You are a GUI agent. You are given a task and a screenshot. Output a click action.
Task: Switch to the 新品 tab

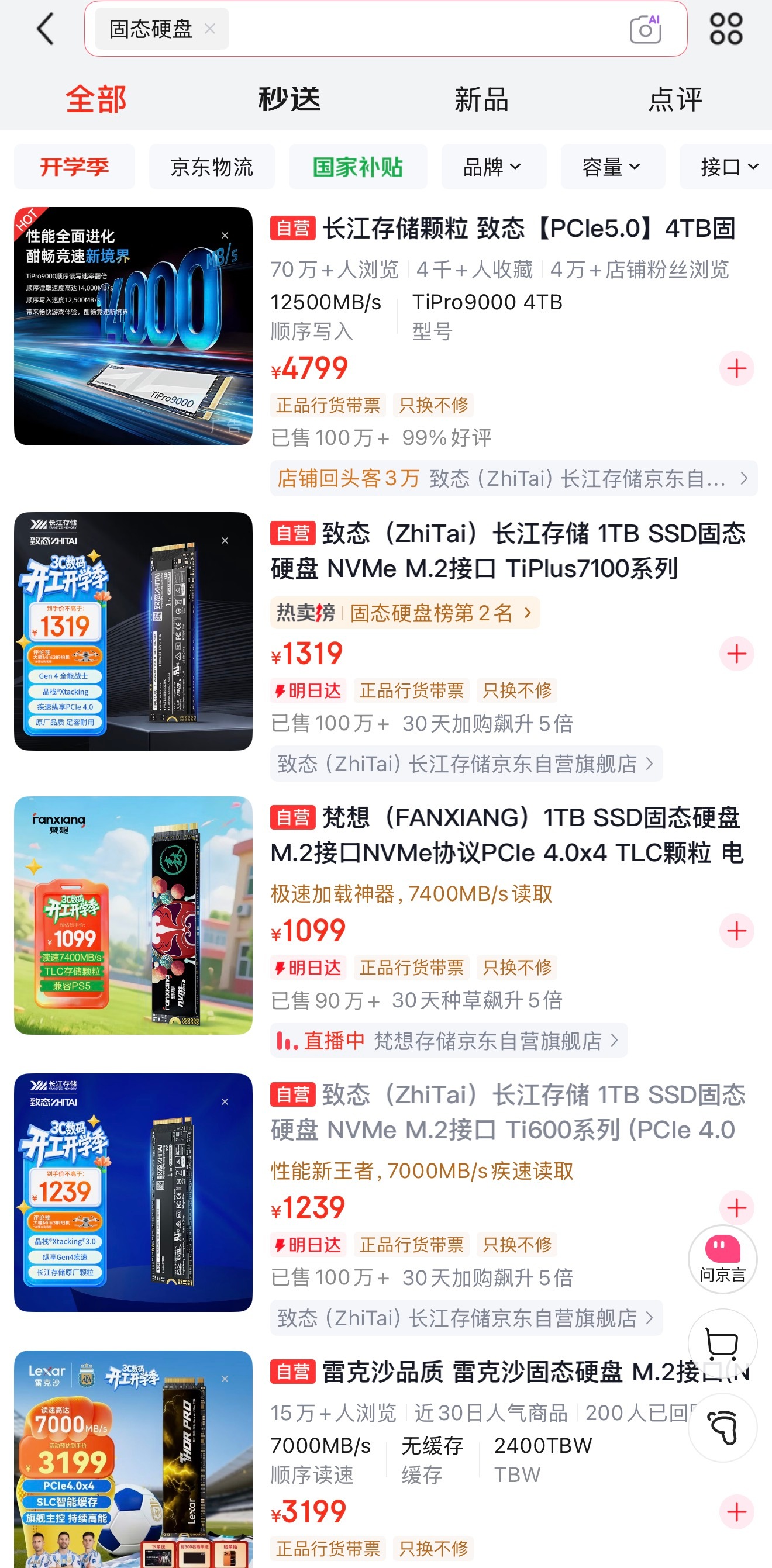click(481, 98)
